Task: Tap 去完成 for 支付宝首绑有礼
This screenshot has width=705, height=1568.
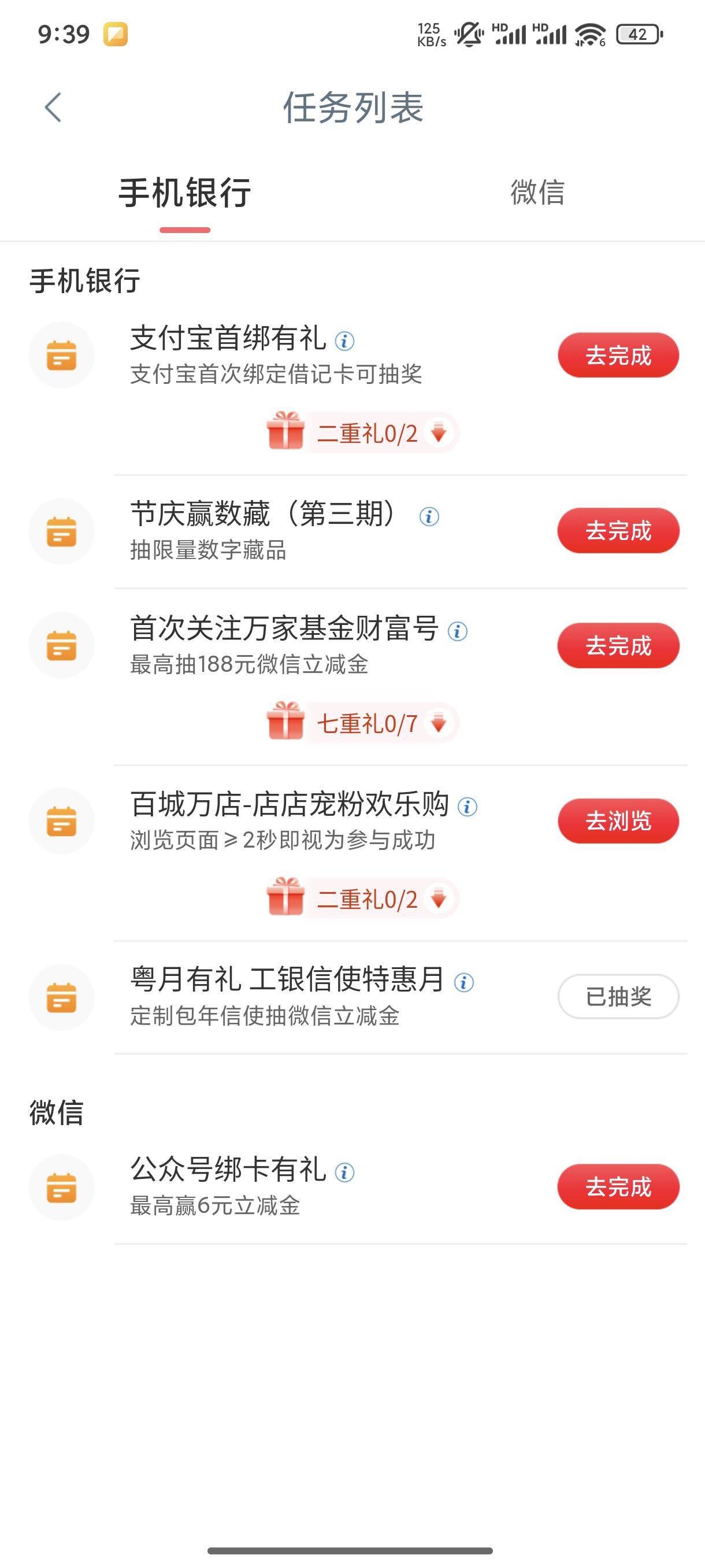Action: (x=618, y=355)
